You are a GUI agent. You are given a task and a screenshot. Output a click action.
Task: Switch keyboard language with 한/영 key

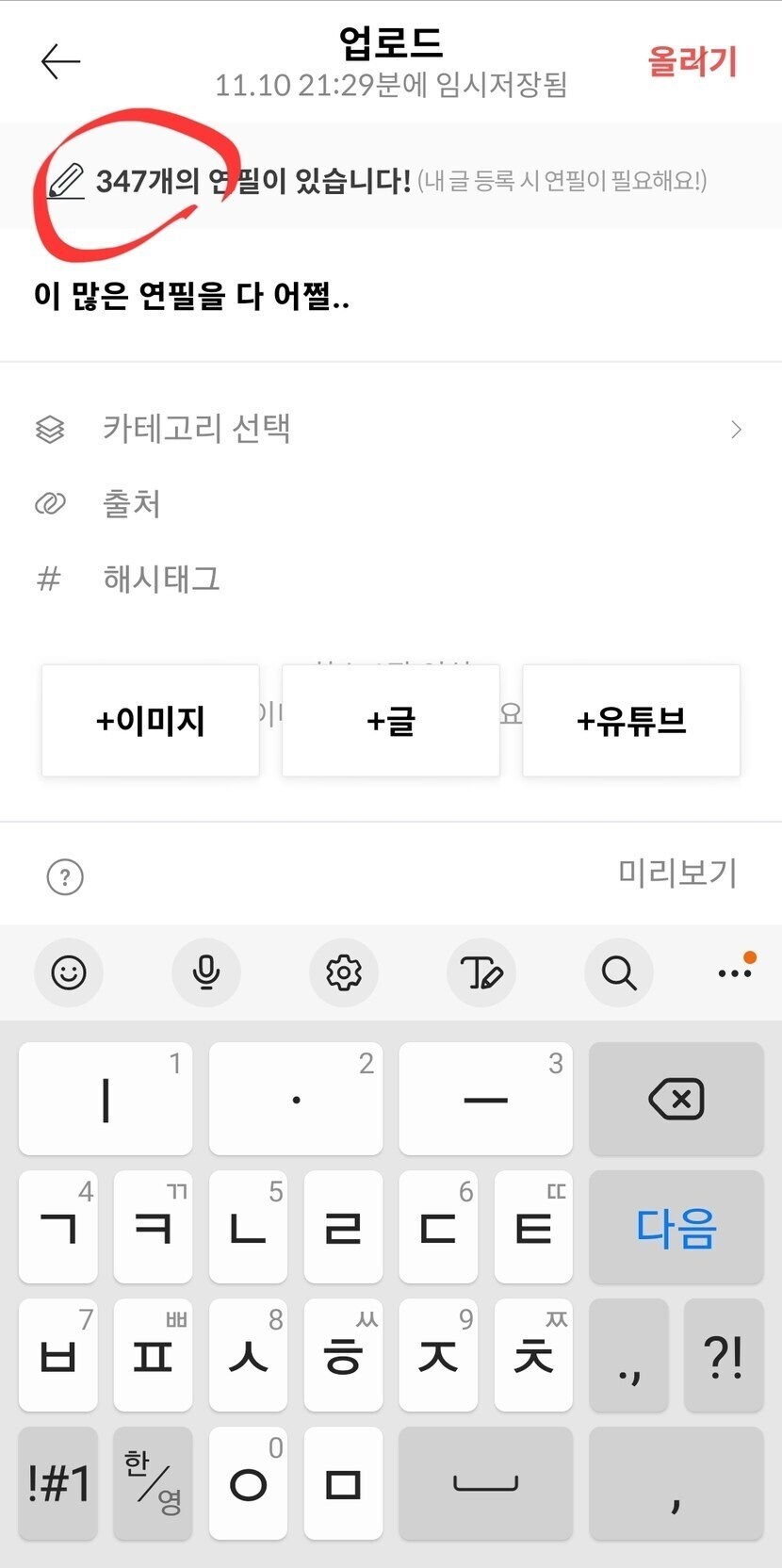pyautogui.click(x=153, y=1483)
